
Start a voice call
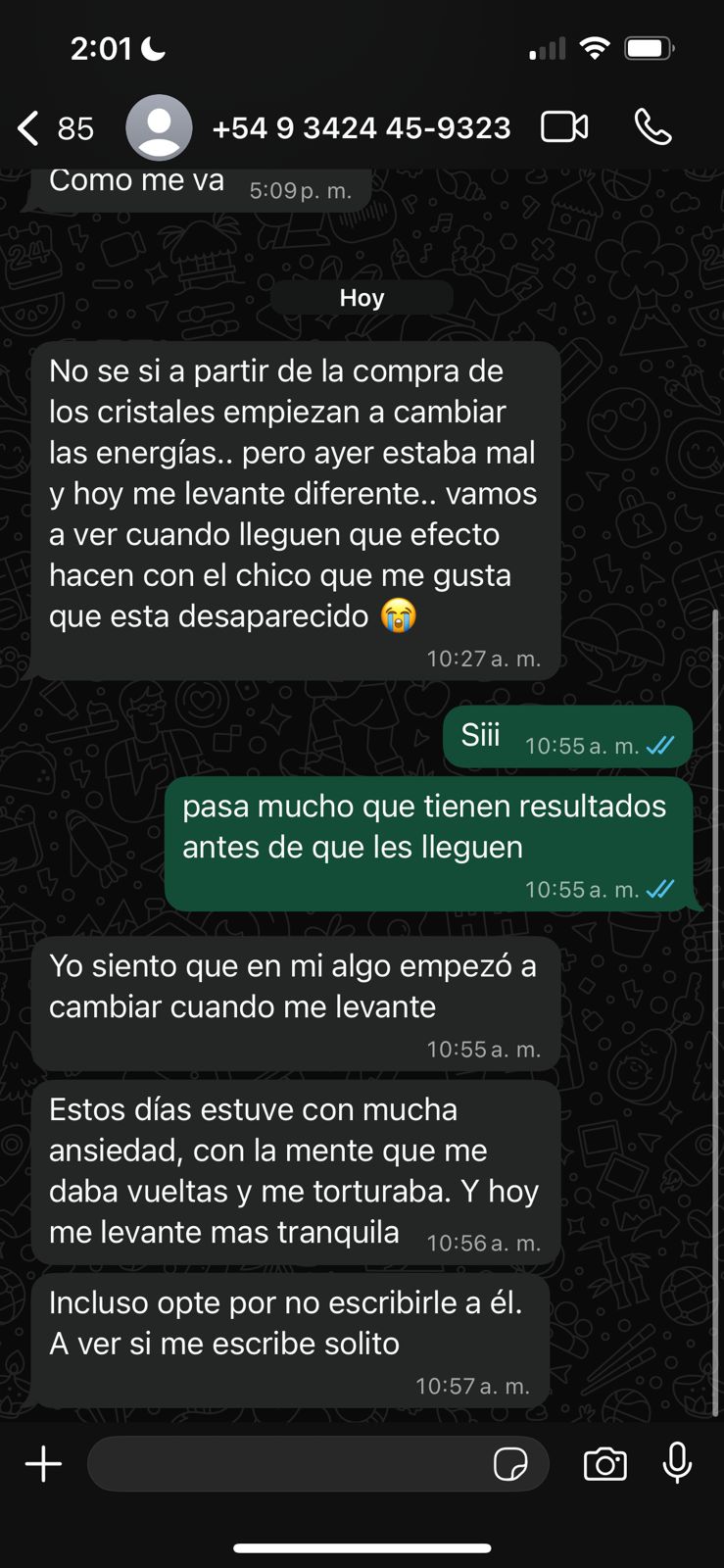pos(653,126)
